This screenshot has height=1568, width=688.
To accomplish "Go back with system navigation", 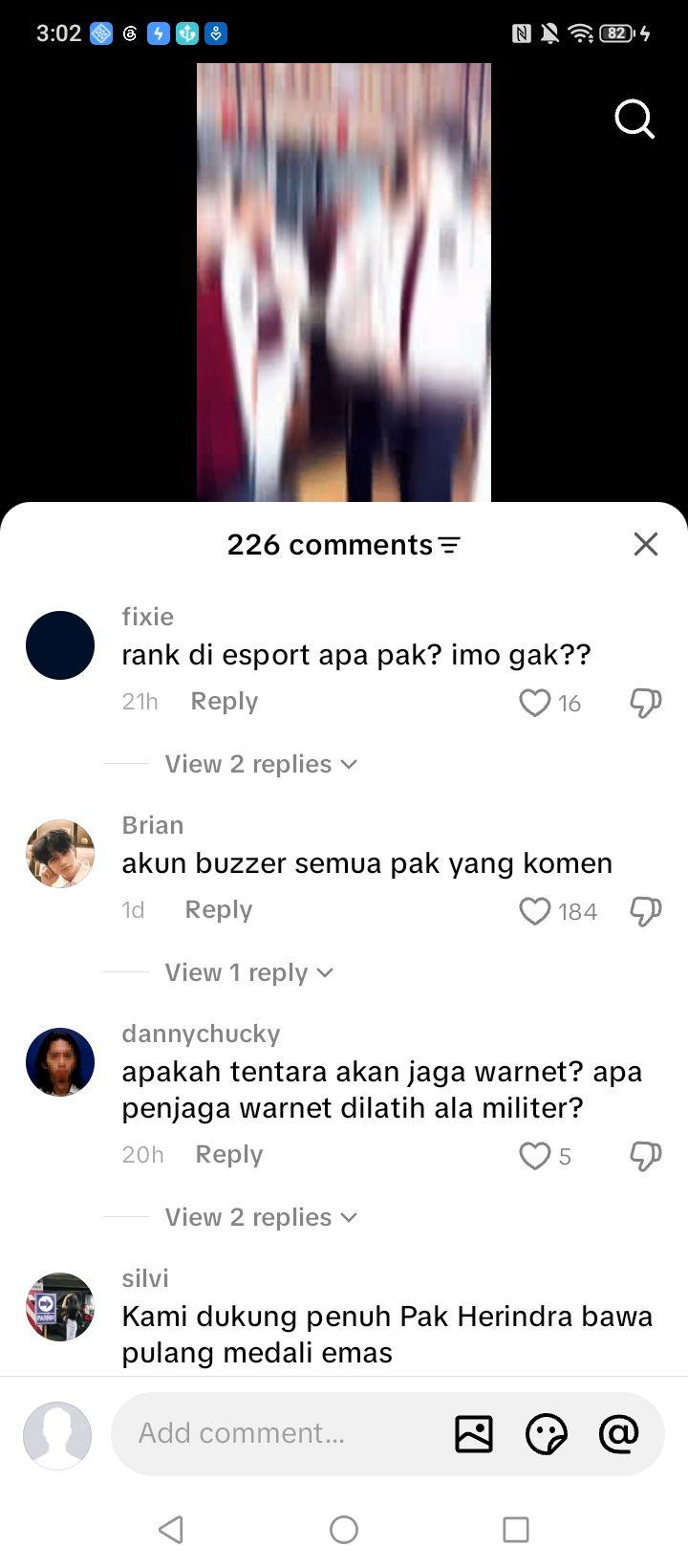I will 171,1530.
